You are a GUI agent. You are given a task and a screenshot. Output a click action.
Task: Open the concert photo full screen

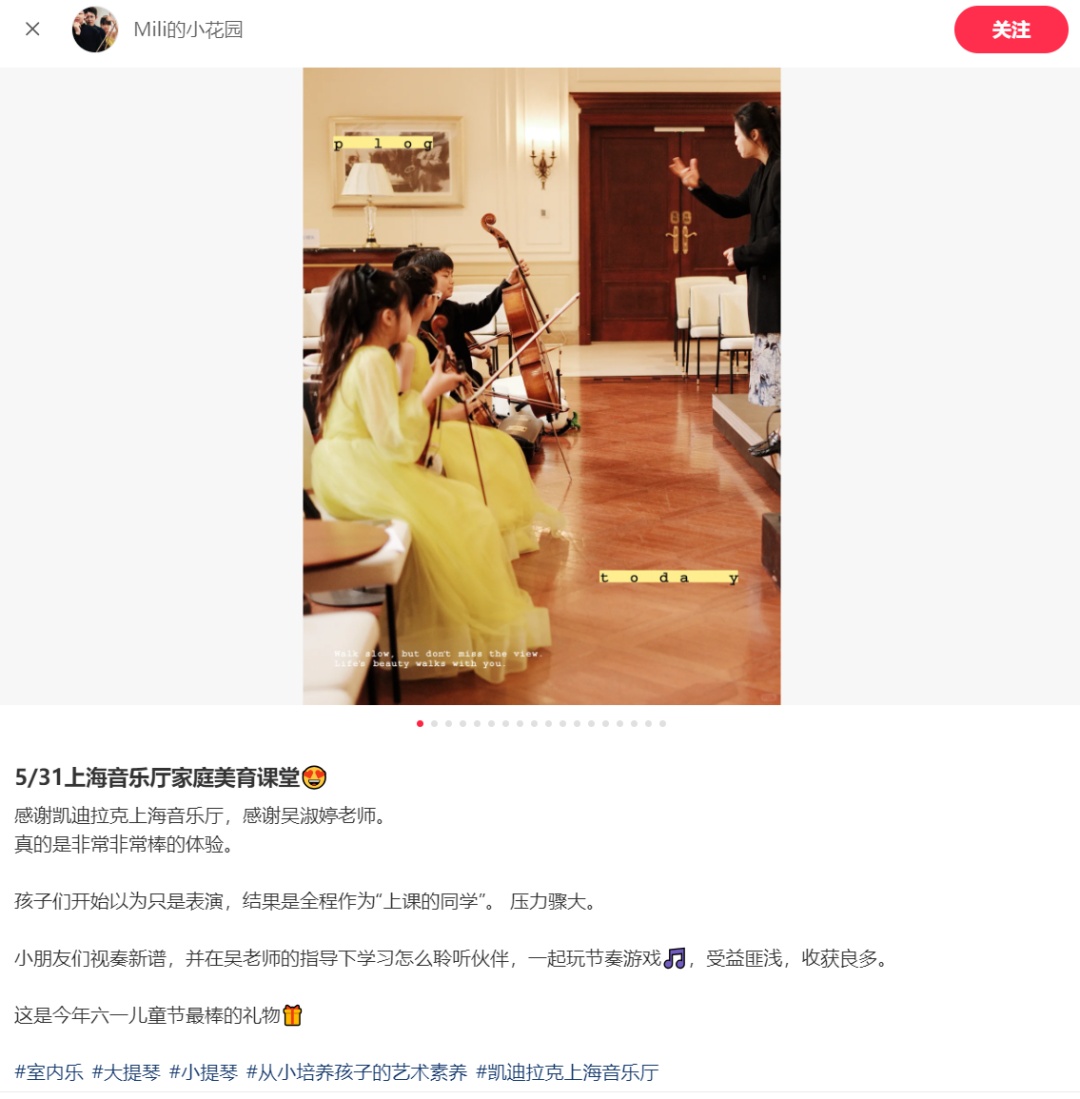pyautogui.click(x=541, y=385)
